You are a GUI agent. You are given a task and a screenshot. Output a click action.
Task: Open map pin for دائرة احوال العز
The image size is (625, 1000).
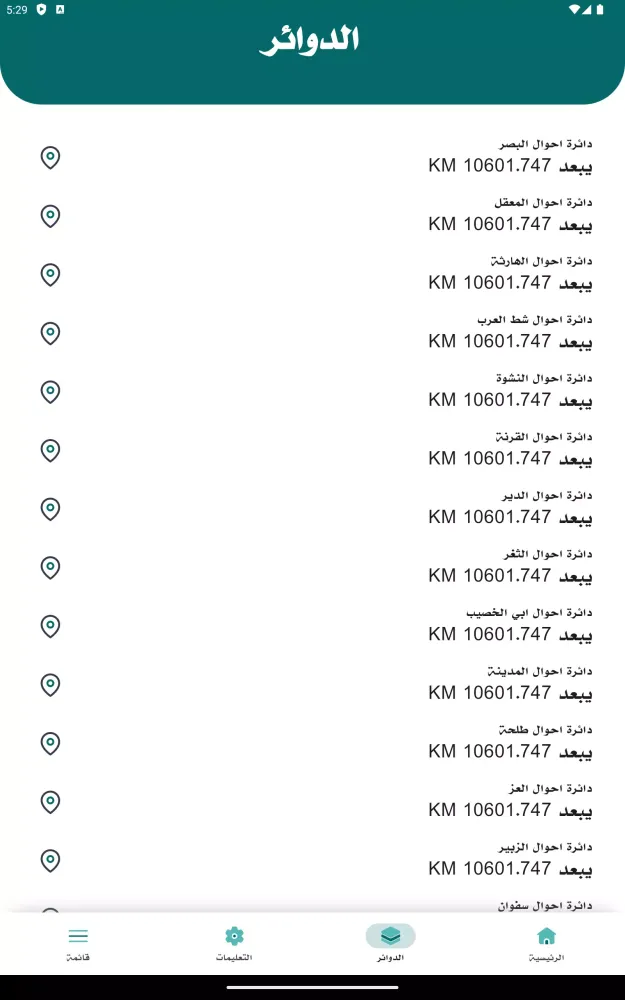point(50,801)
